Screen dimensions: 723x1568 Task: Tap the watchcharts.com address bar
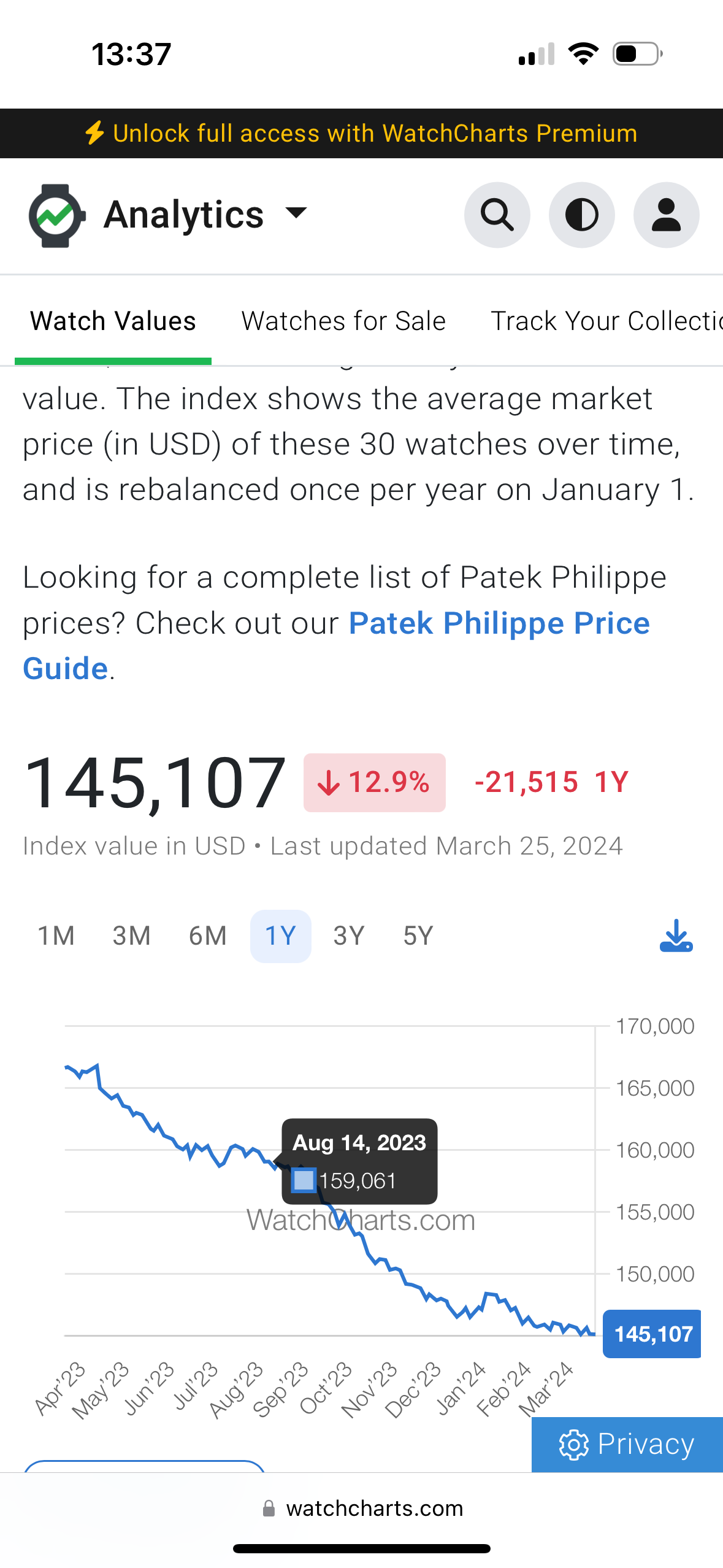click(x=362, y=1508)
